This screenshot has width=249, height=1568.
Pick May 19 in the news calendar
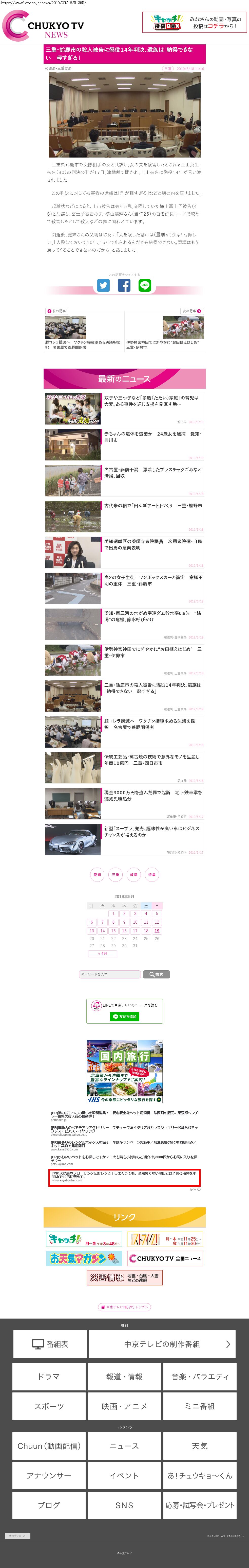pos(157,931)
